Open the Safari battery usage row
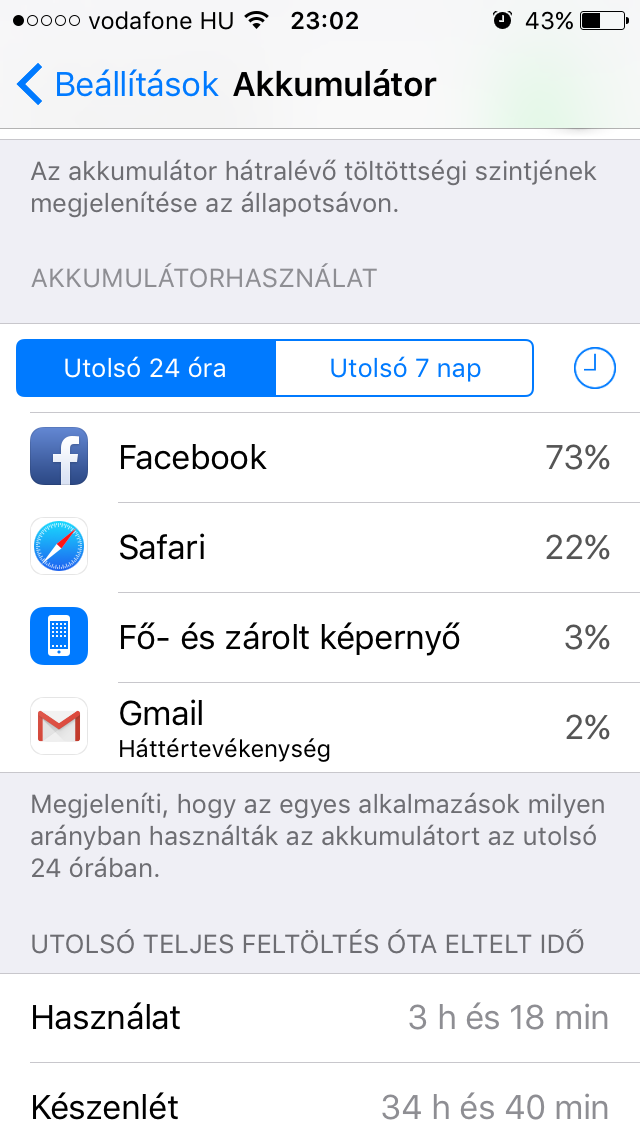 tap(320, 547)
